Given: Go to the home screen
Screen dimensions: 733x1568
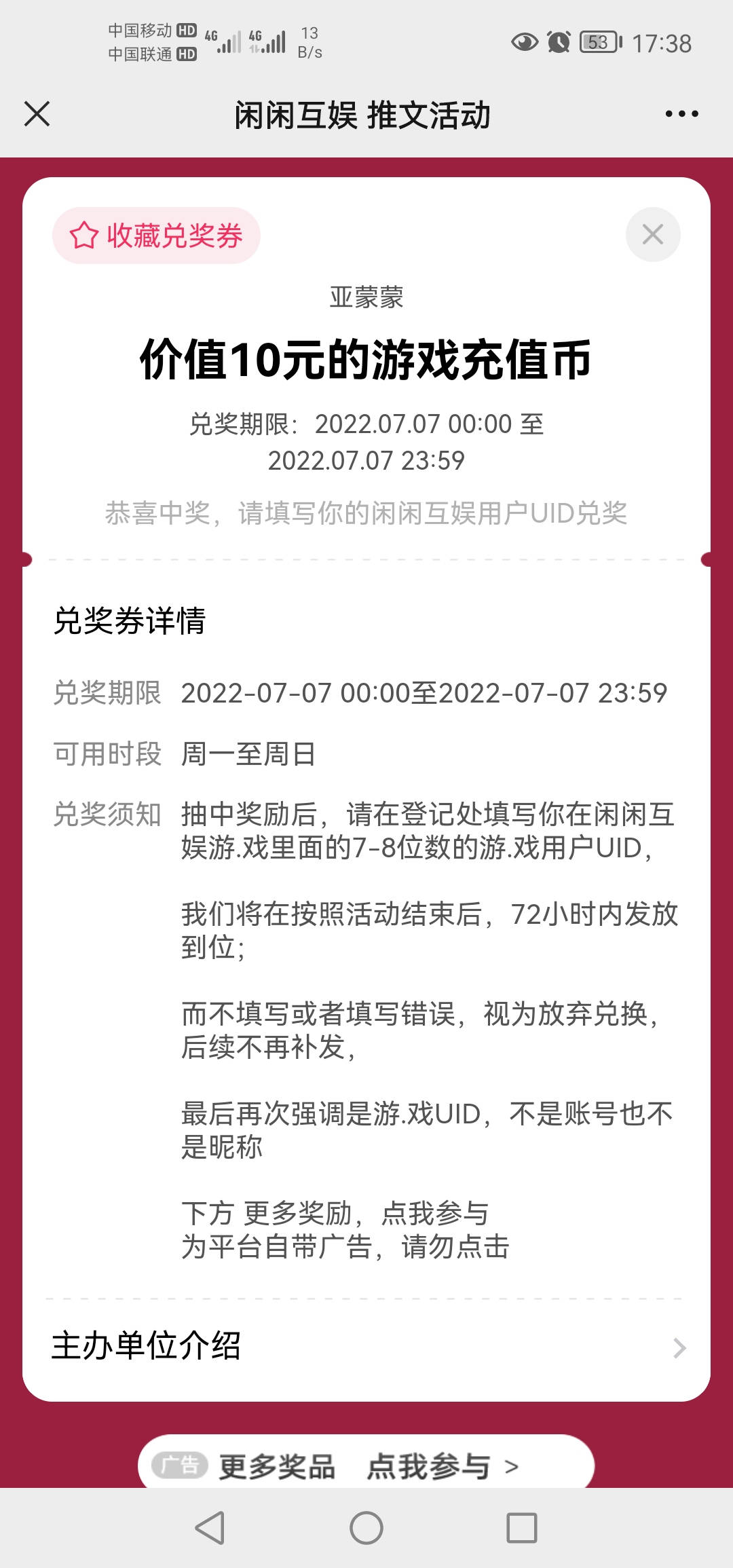Looking at the screenshot, I should 366,1528.
